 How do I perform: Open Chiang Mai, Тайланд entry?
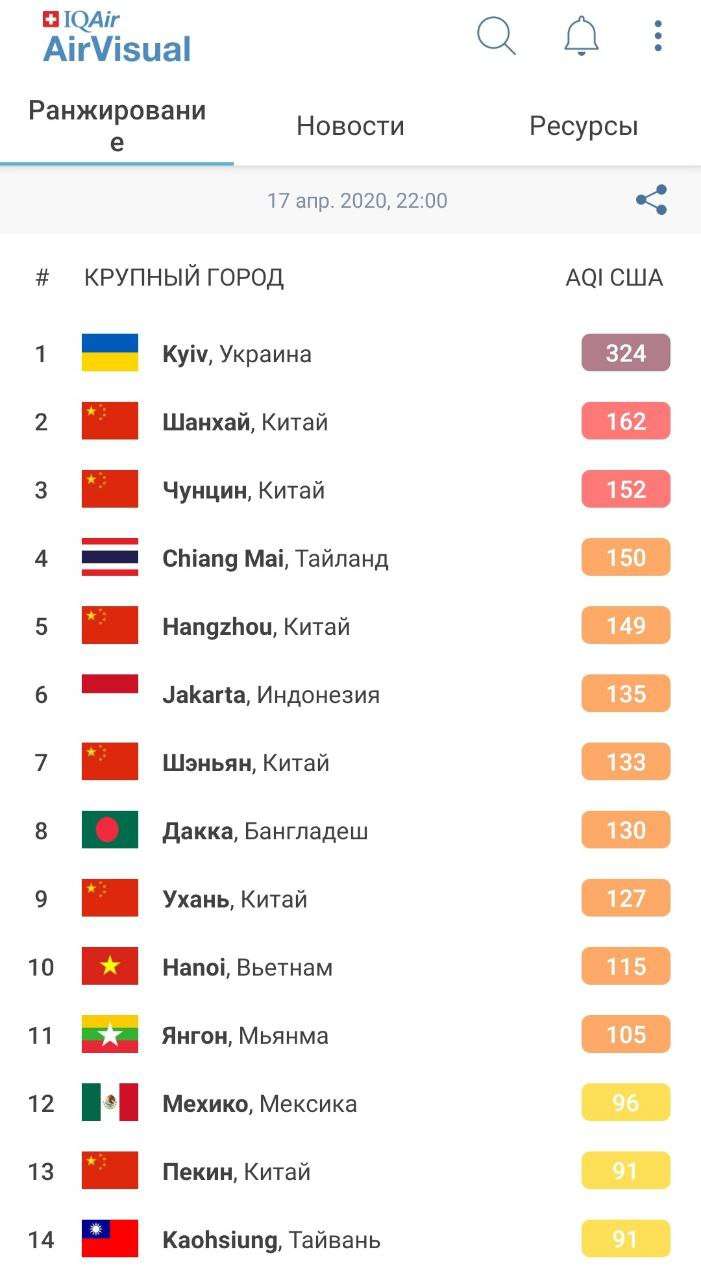click(275, 558)
